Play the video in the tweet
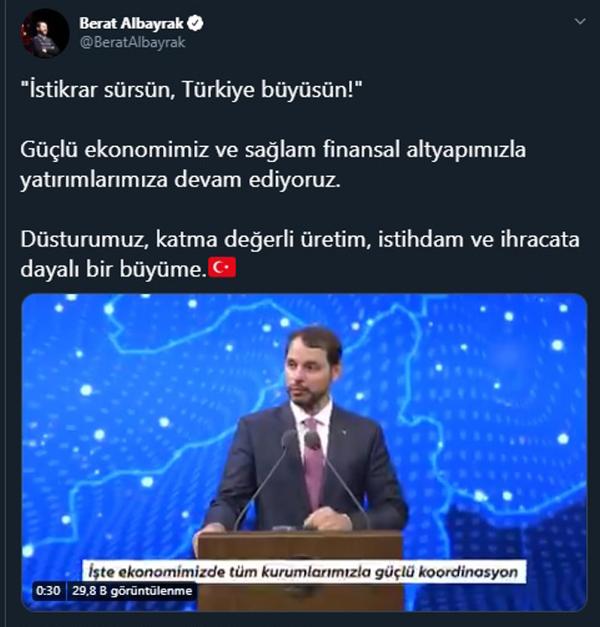This screenshot has height=627, width=600. pos(304,450)
